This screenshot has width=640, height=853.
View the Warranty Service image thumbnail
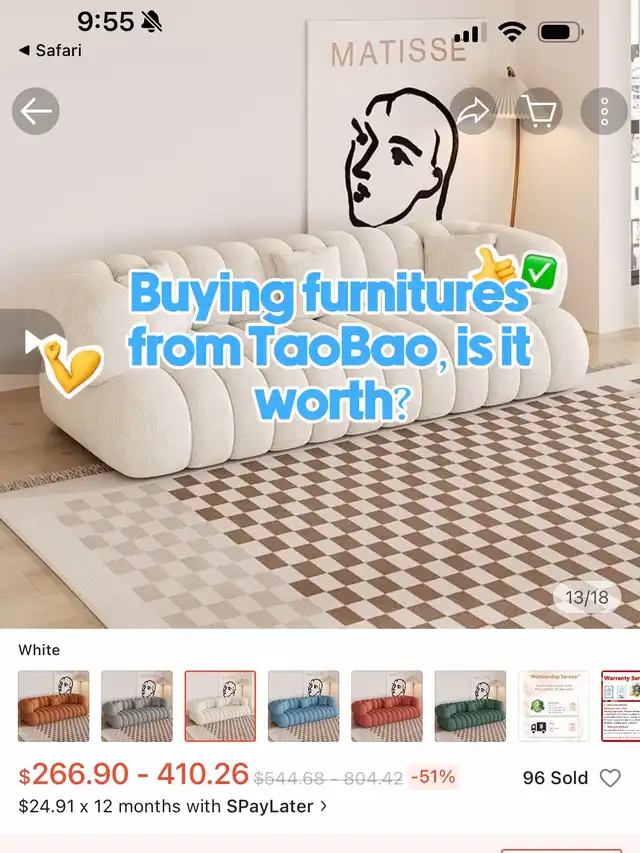(621, 706)
